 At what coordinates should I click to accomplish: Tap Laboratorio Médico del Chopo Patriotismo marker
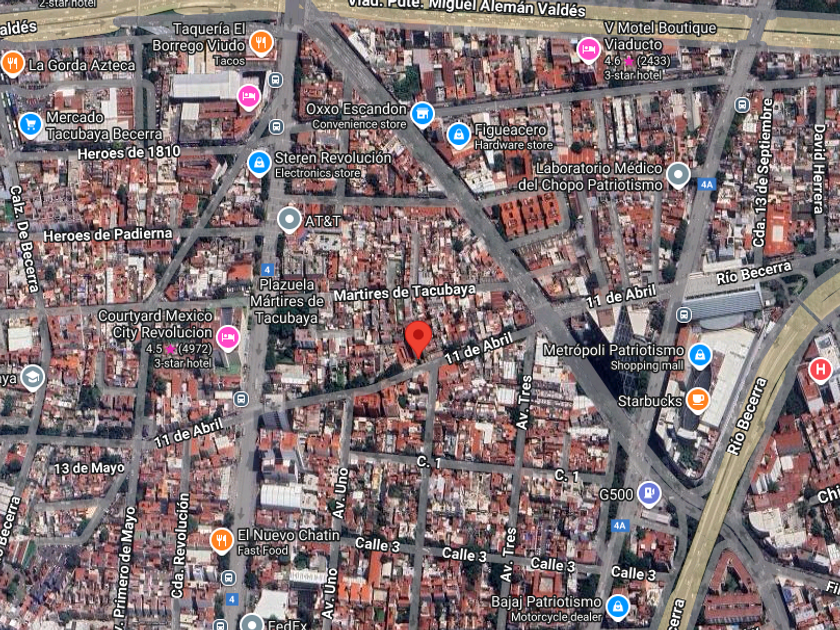[678, 175]
